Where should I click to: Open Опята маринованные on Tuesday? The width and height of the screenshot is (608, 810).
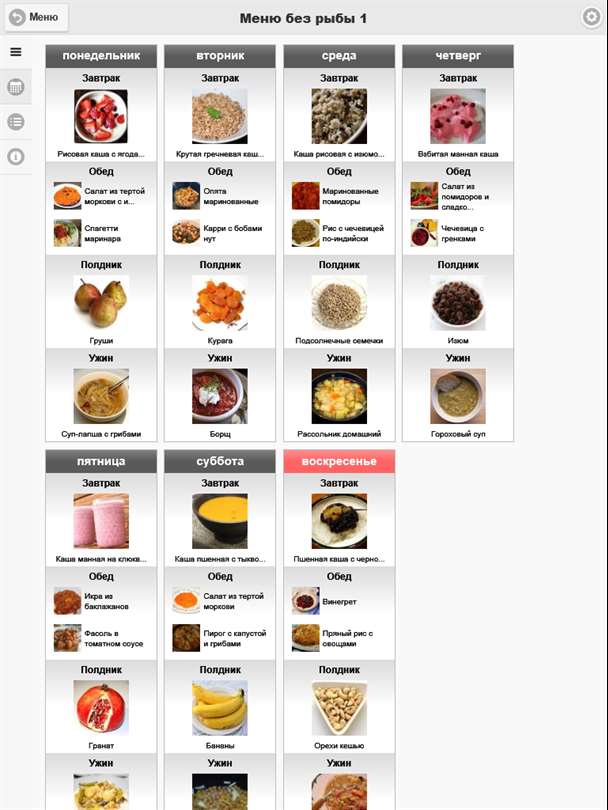click(x=219, y=195)
